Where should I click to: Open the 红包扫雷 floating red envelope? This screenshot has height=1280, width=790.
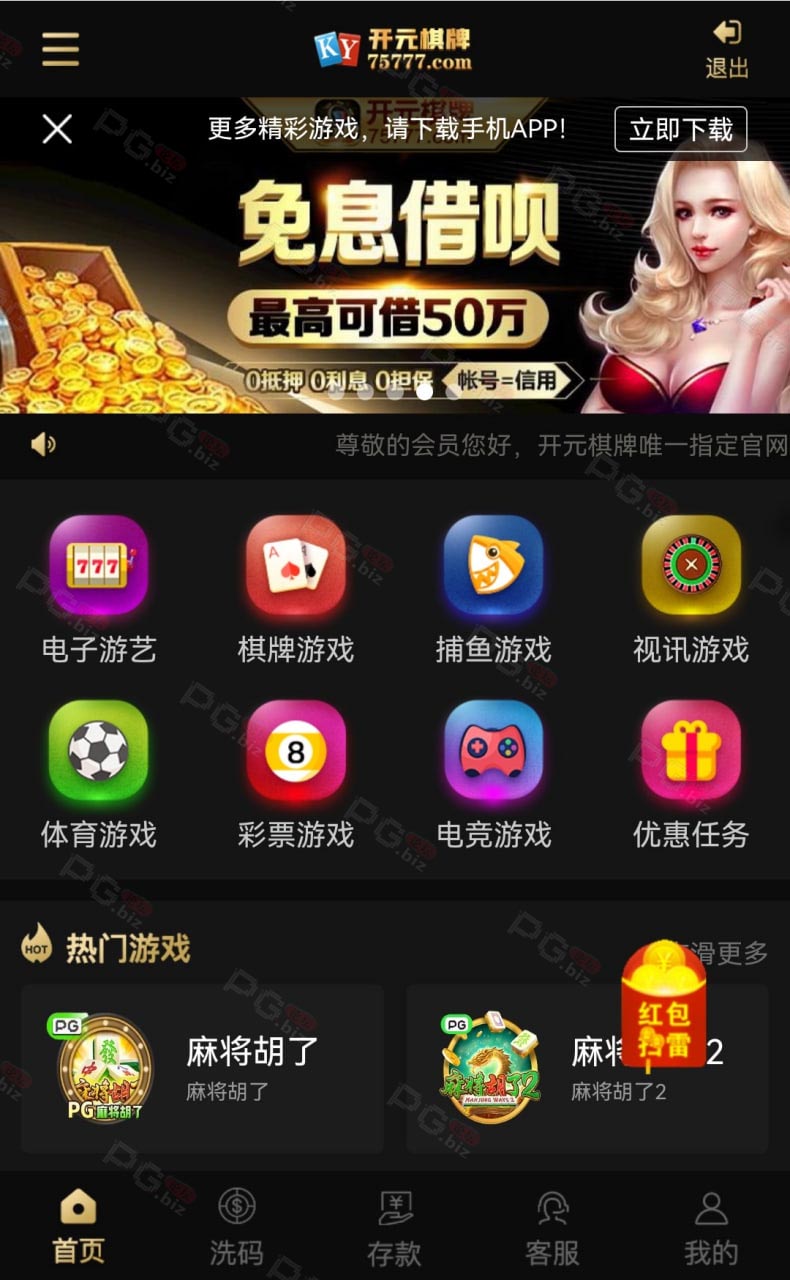point(664,1006)
